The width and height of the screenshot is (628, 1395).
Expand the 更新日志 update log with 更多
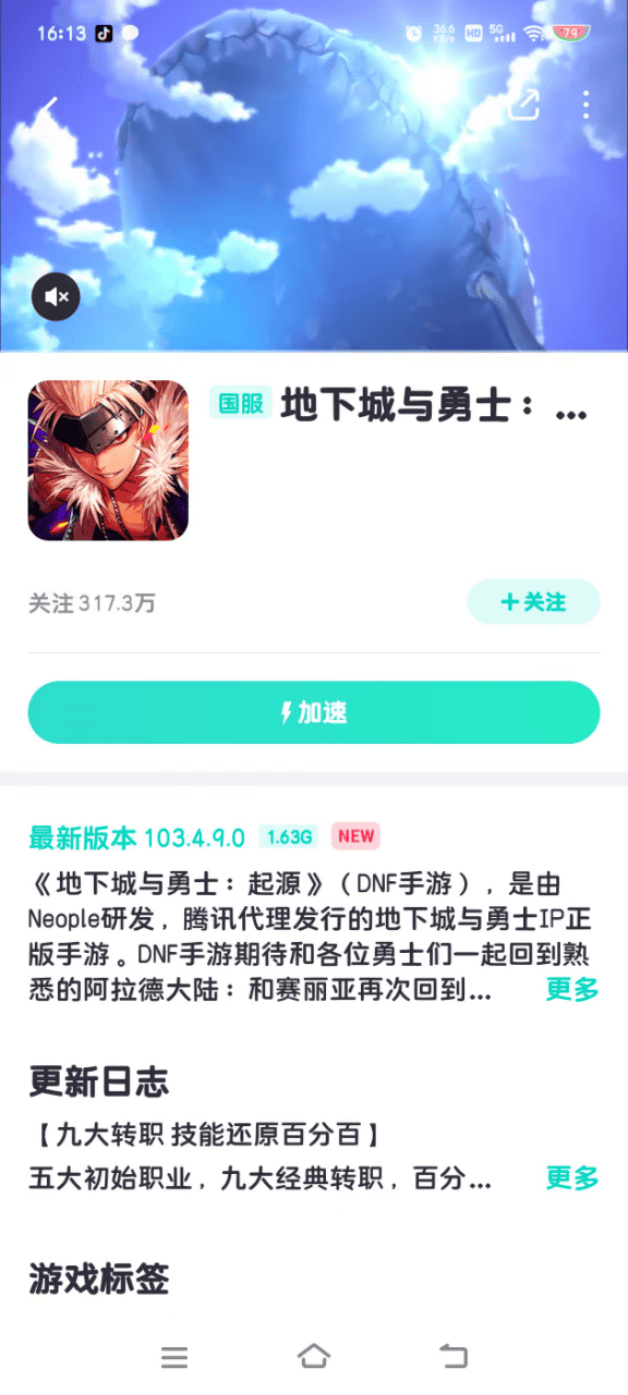(572, 1178)
